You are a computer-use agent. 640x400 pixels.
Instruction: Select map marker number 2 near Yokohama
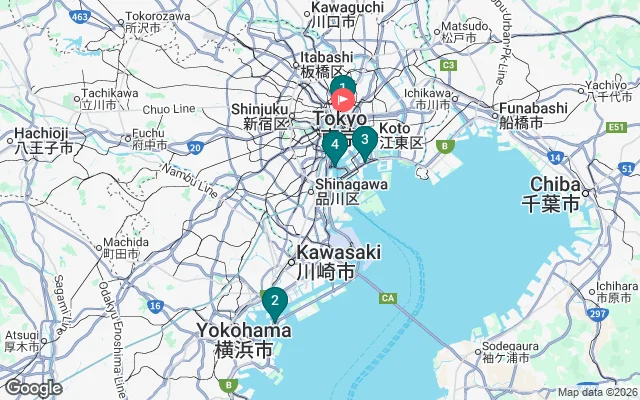coord(274,300)
